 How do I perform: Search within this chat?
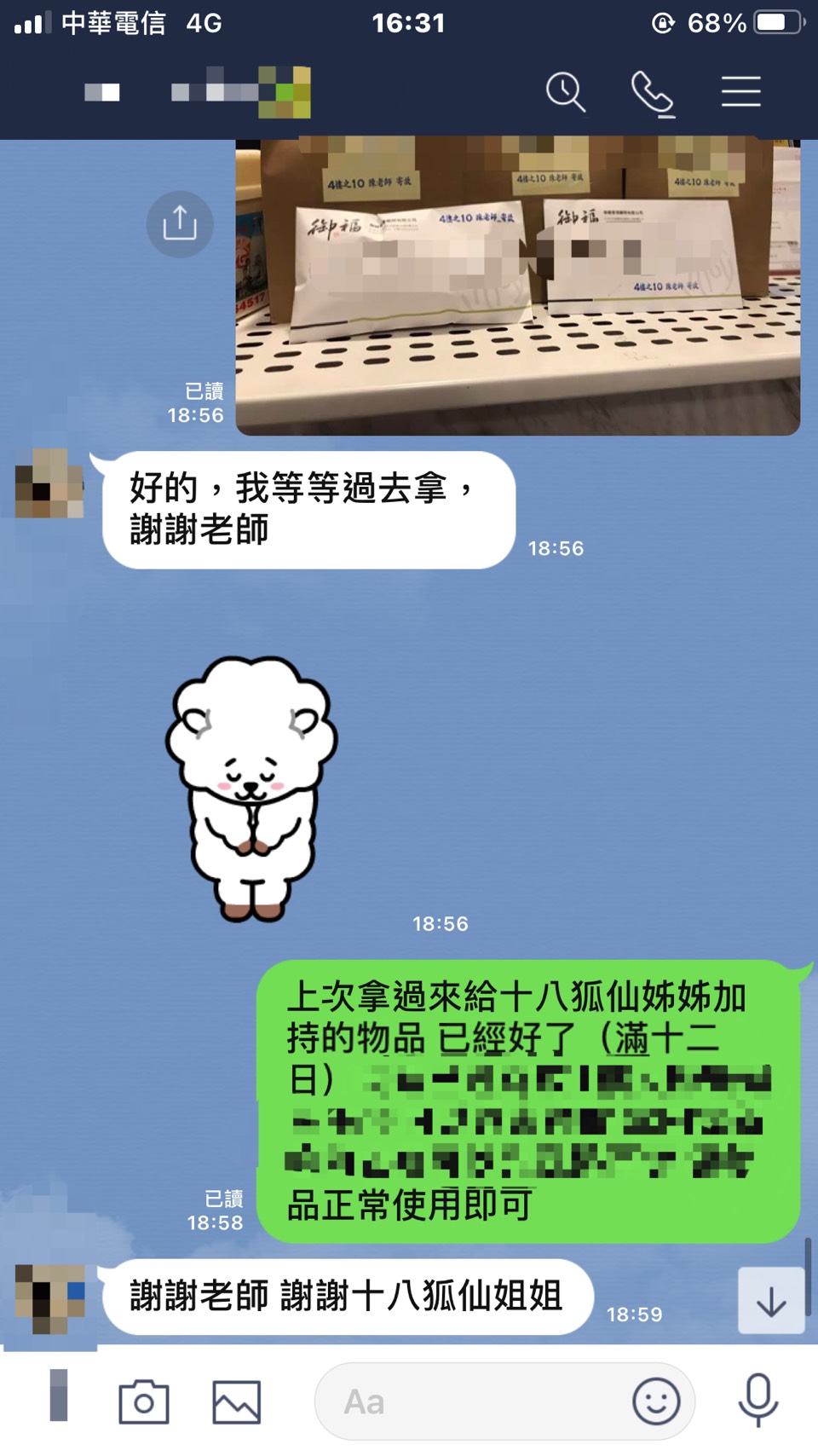point(566,91)
